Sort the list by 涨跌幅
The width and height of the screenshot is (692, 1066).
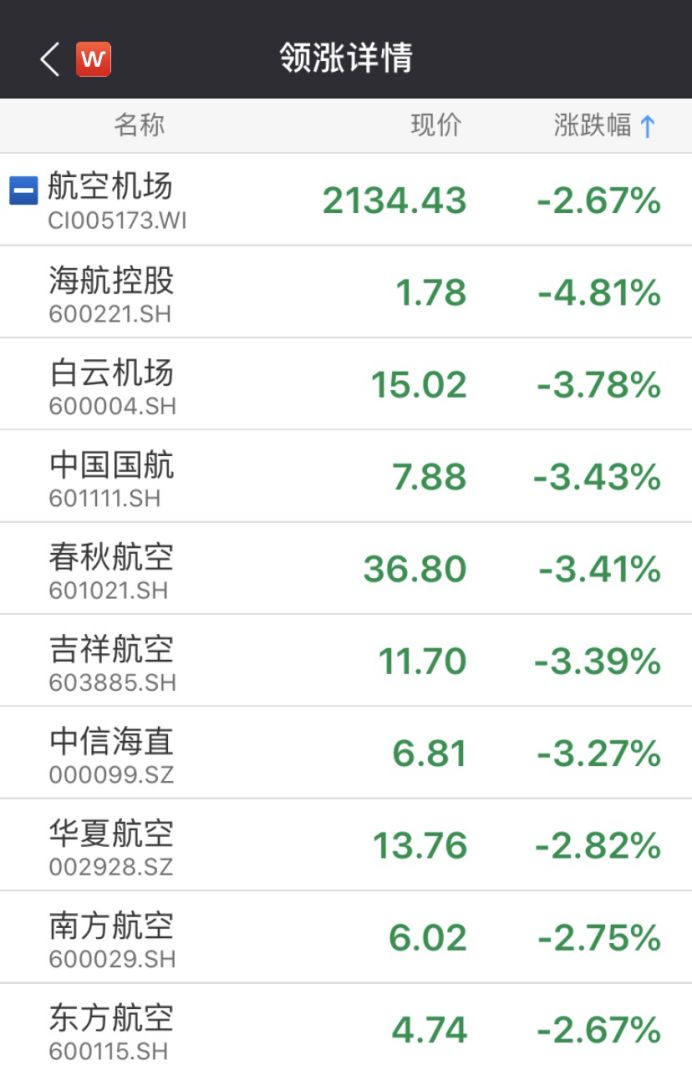click(604, 126)
